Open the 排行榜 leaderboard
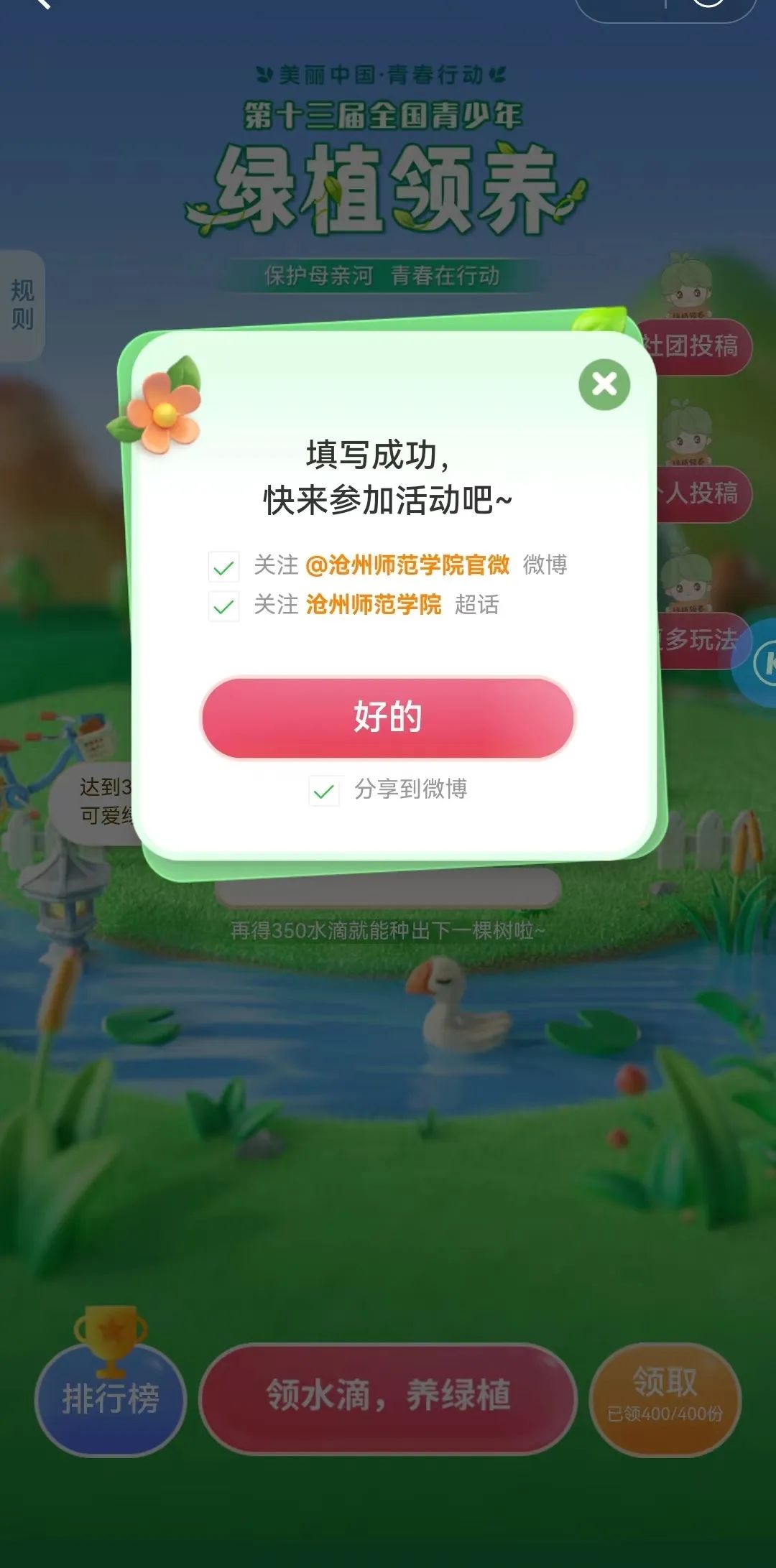Viewport: 776px width, 1568px height. [x=110, y=1398]
